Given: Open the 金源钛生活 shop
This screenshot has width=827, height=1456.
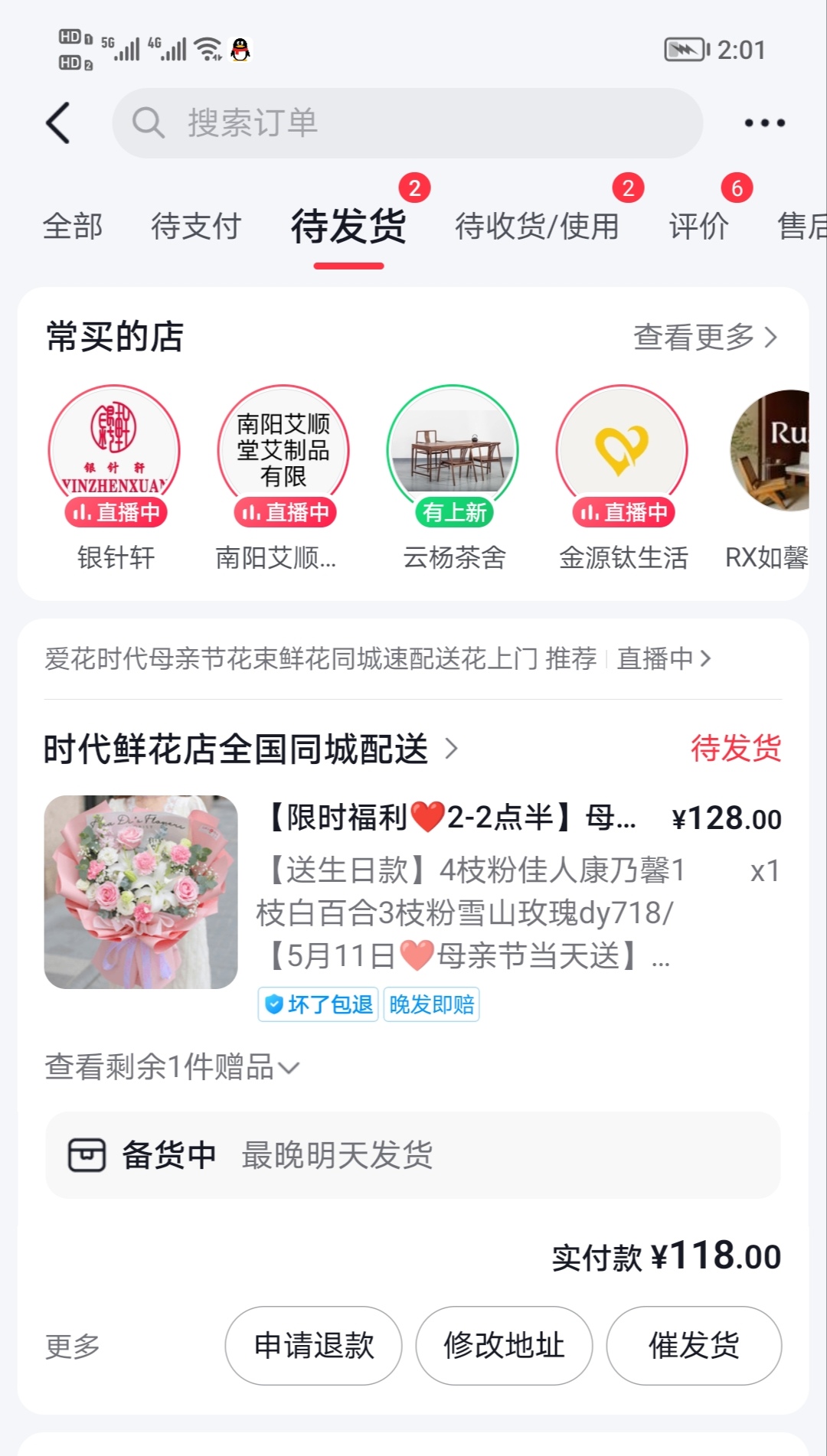Looking at the screenshot, I should [x=623, y=475].
